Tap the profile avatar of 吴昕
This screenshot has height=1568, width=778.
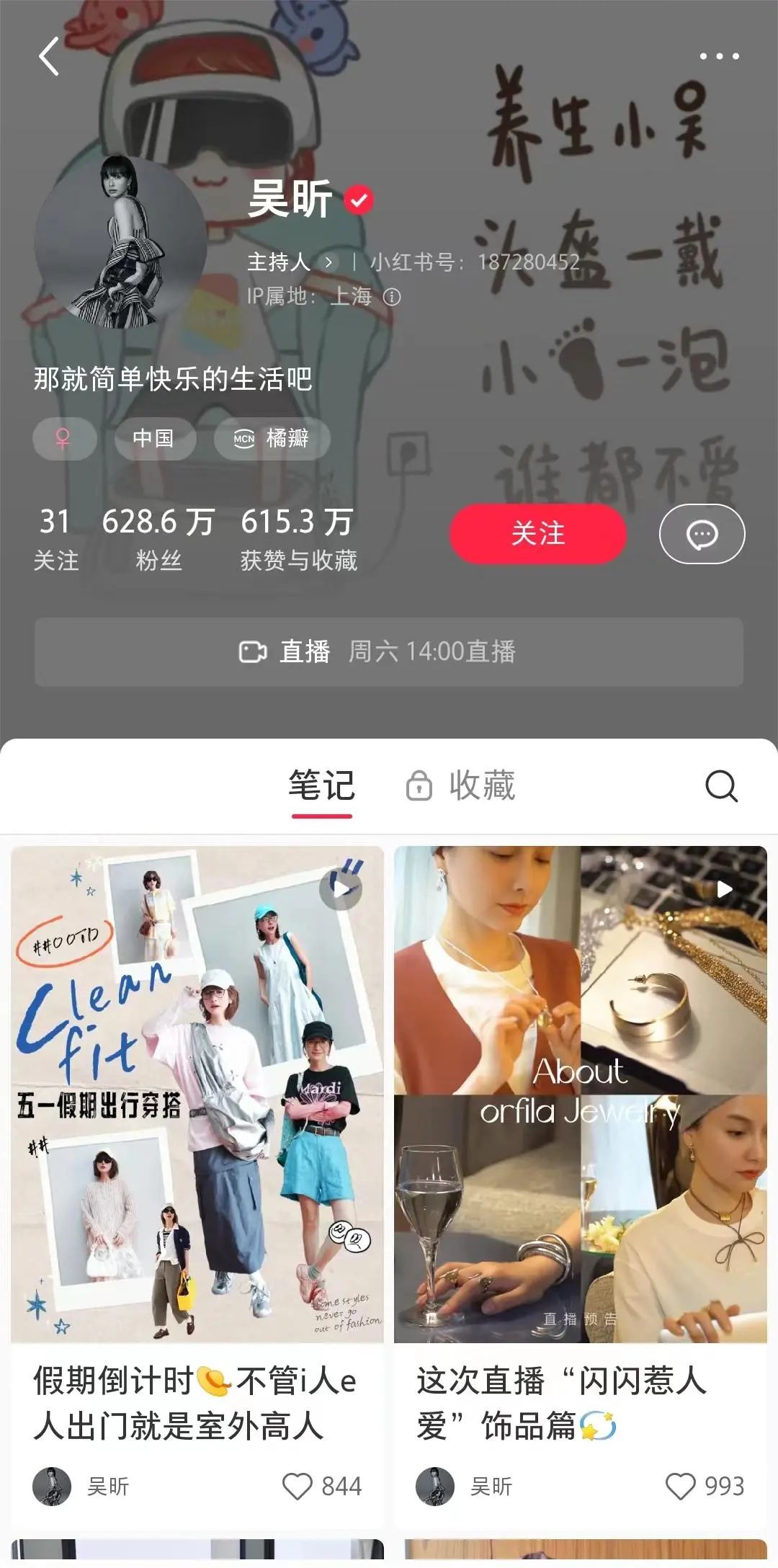click(x=120, y=242)
